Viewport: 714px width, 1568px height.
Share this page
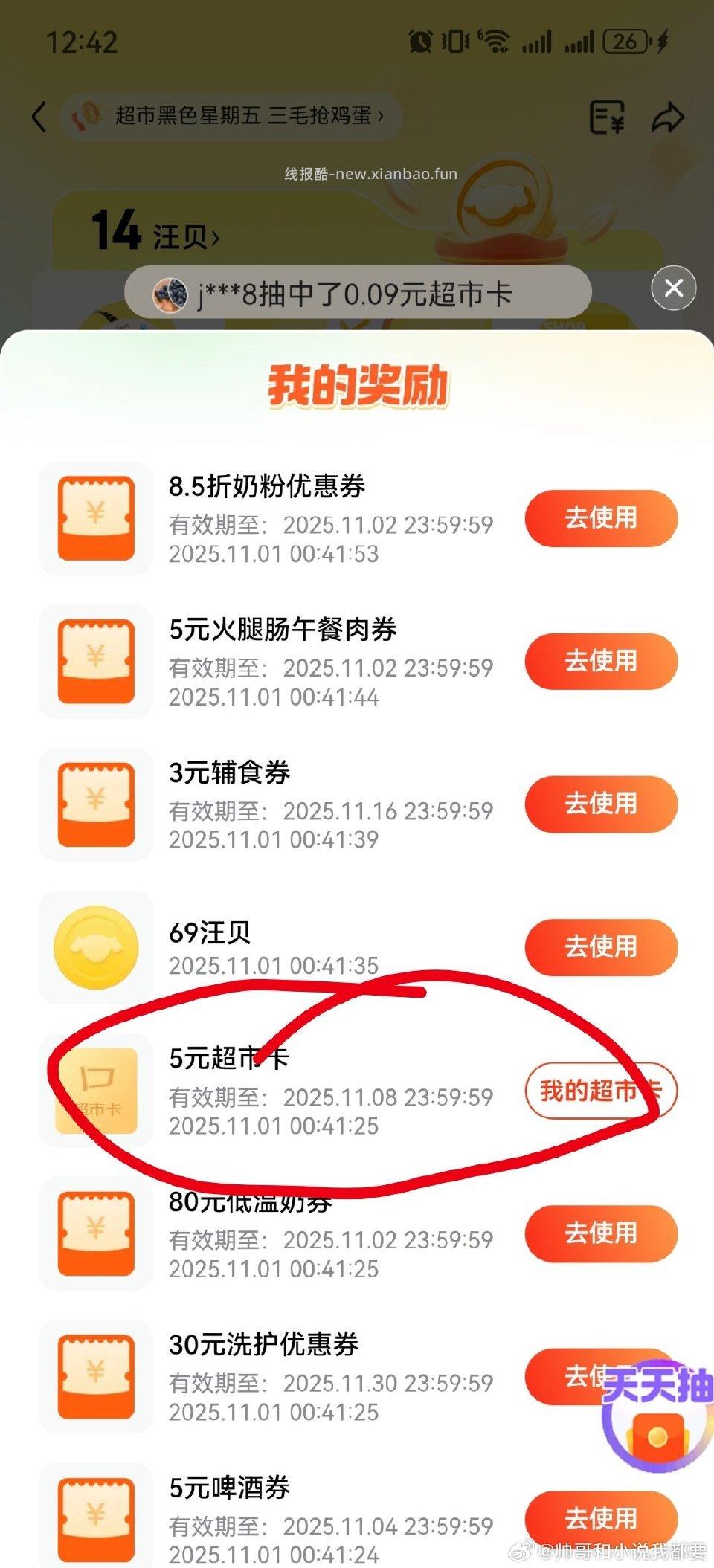(667, 117)
